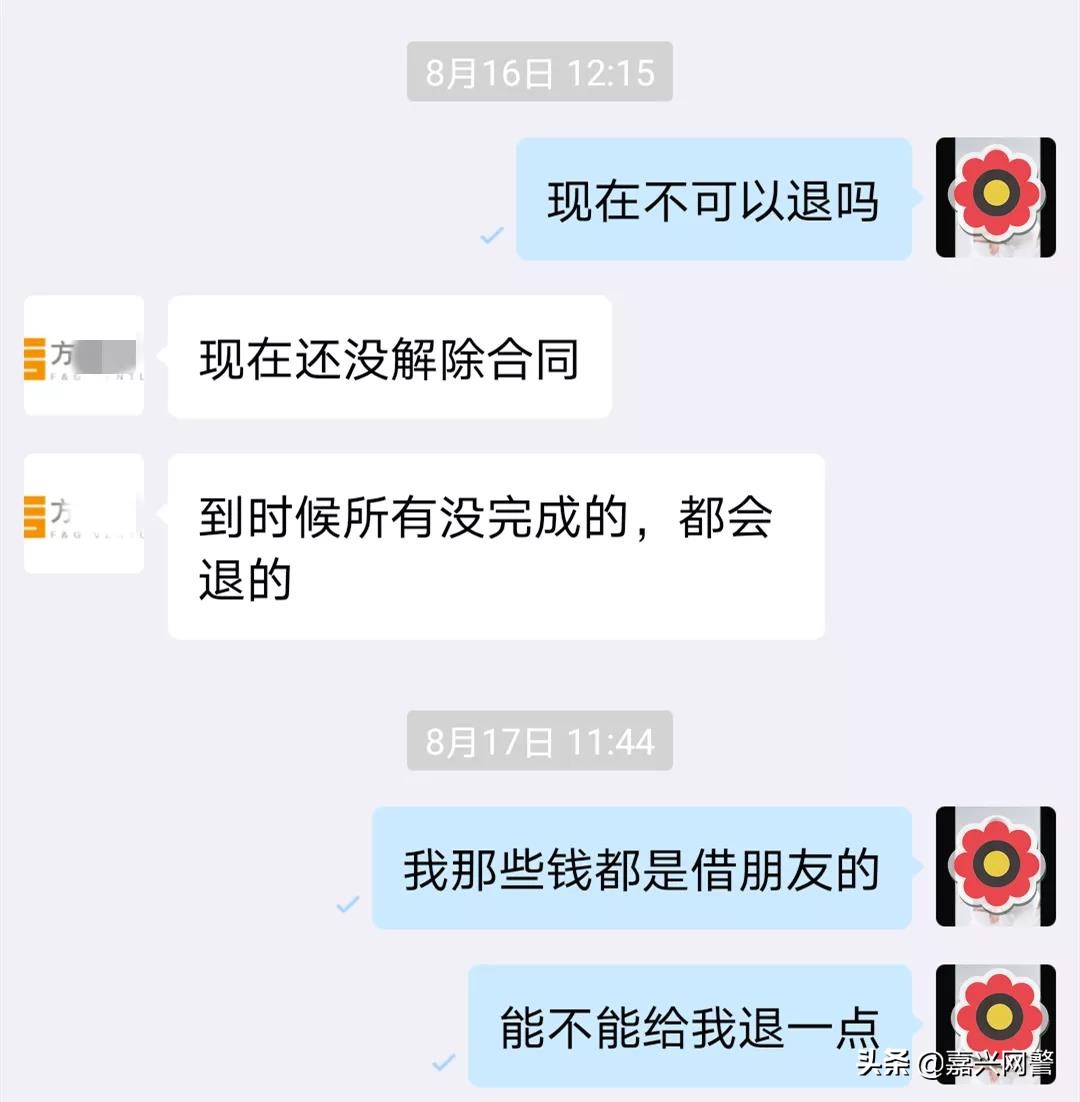Select the "8月16日 12:15" timestamp chip

(539, 71)
